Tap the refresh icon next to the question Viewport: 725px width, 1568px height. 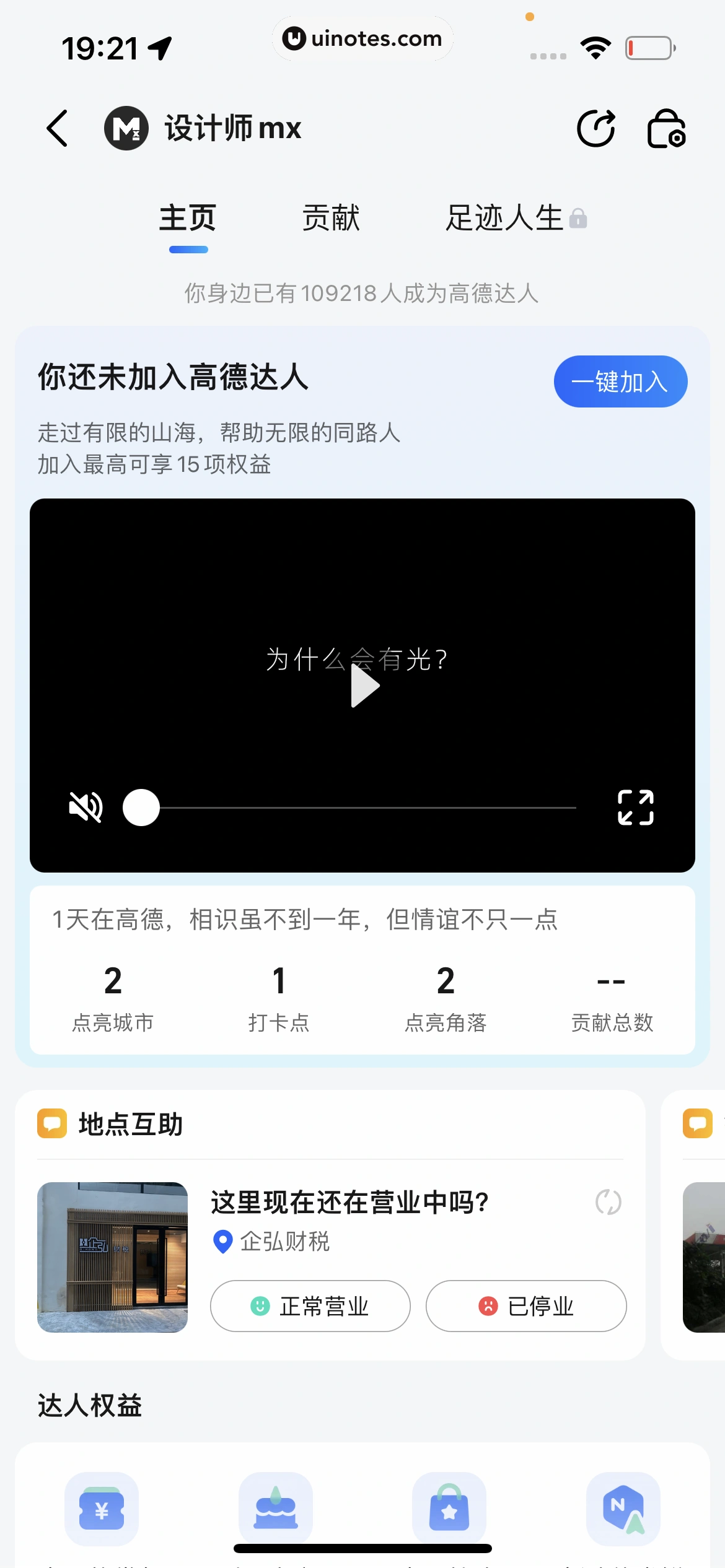(609, 1201)
